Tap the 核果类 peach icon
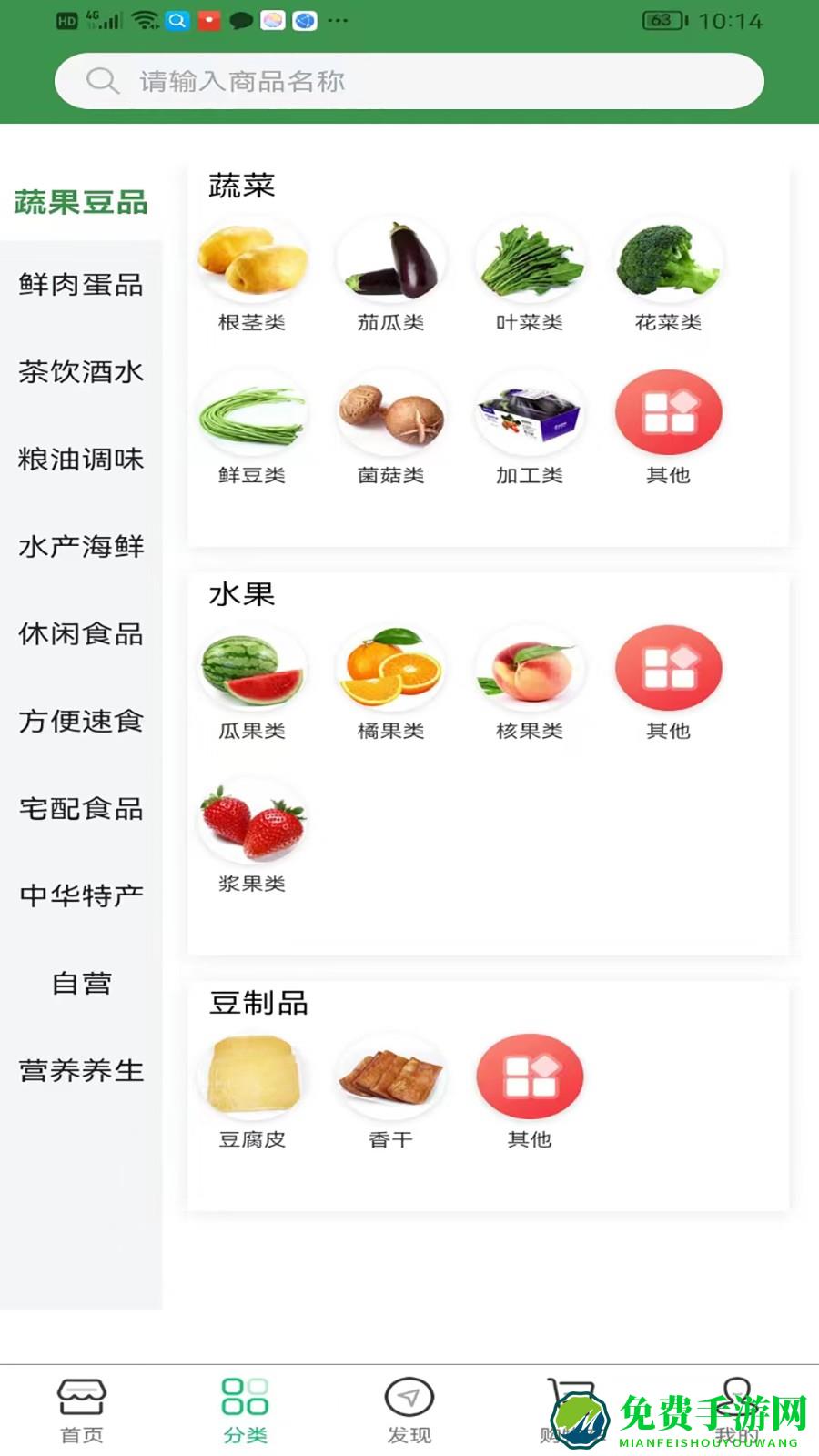The height and width of the screenshot is (1456, 819). (530, 667)
